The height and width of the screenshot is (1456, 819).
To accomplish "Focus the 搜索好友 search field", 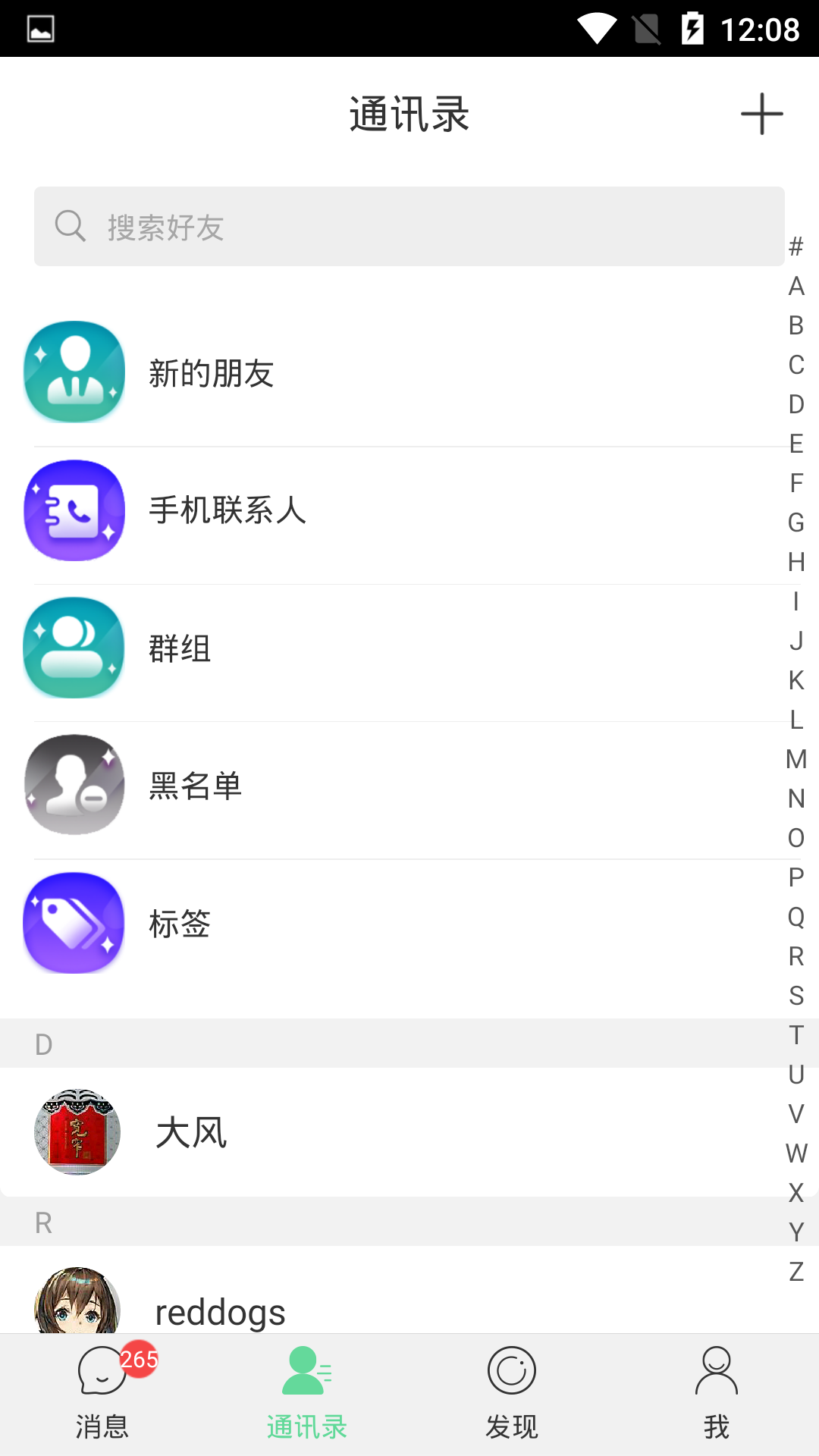I will [x=409, y=227].
